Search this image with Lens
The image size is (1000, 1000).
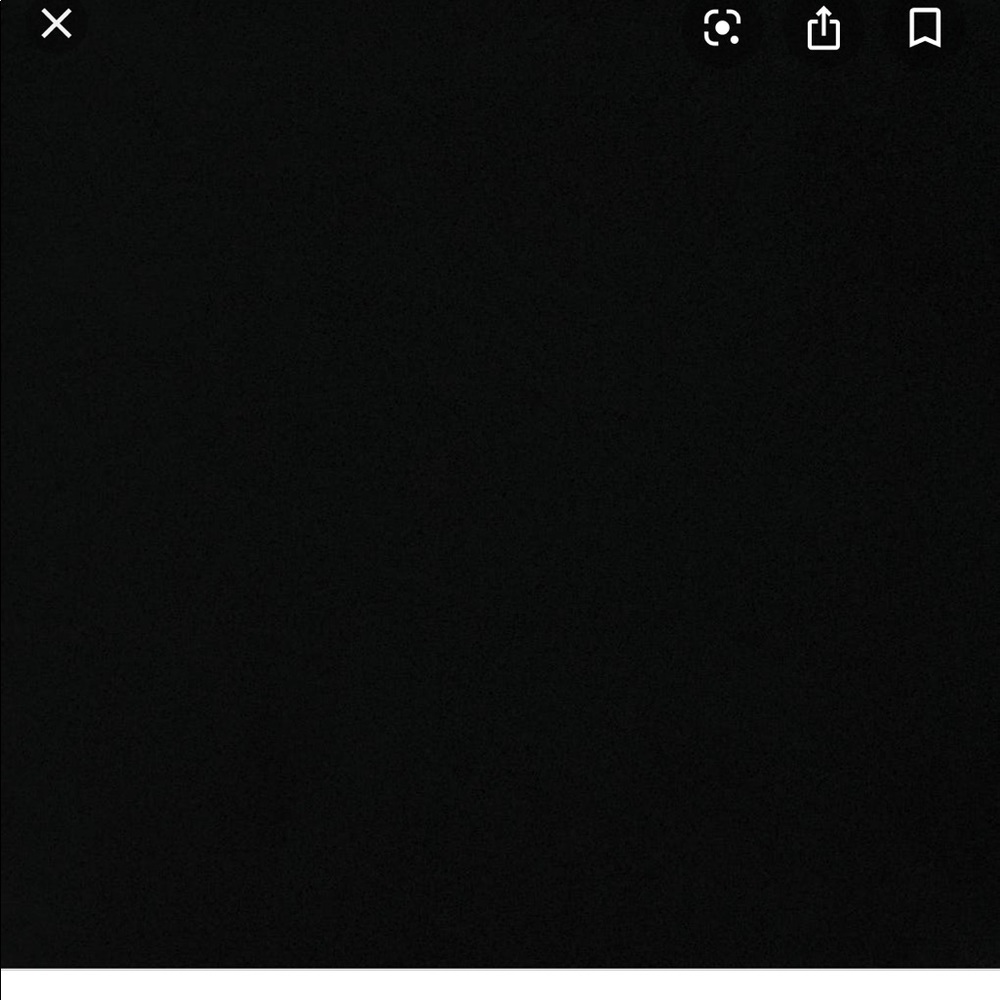[x=722, y=28]
